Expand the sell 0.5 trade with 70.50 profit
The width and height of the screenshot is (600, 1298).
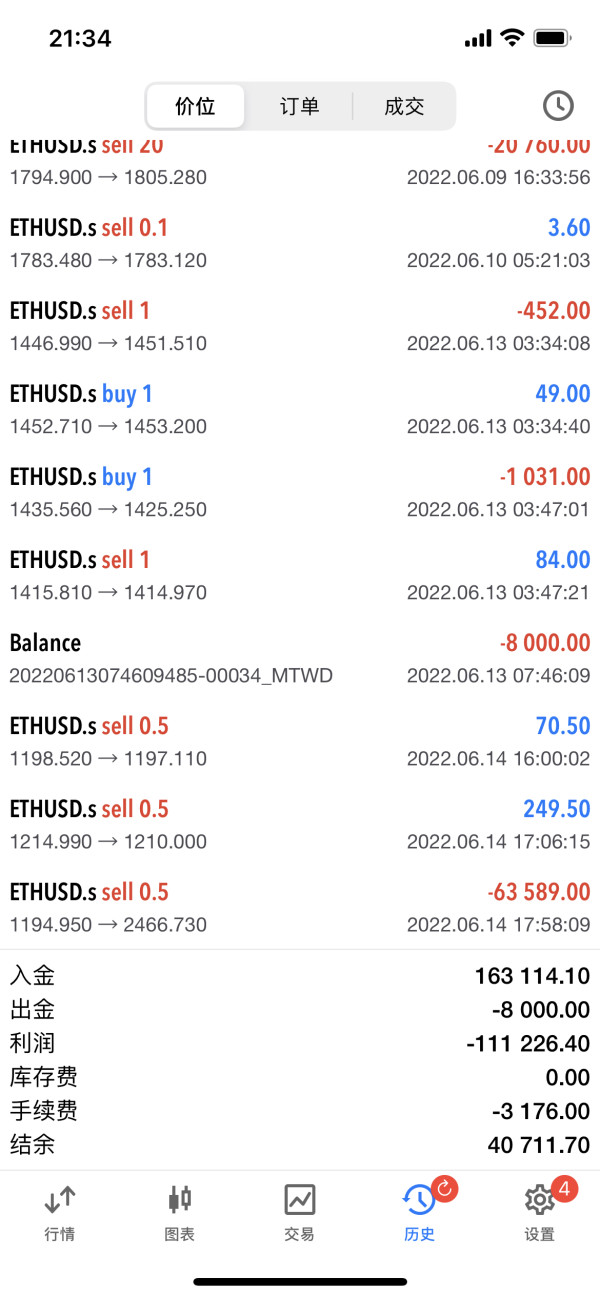300,741
